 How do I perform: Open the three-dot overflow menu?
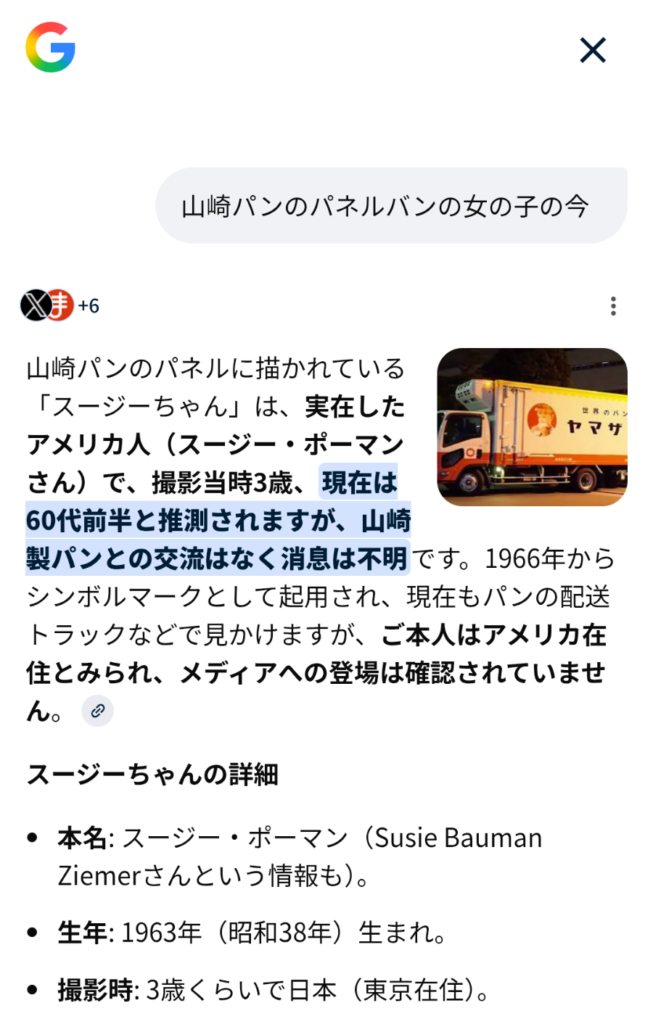coord(613,306)
